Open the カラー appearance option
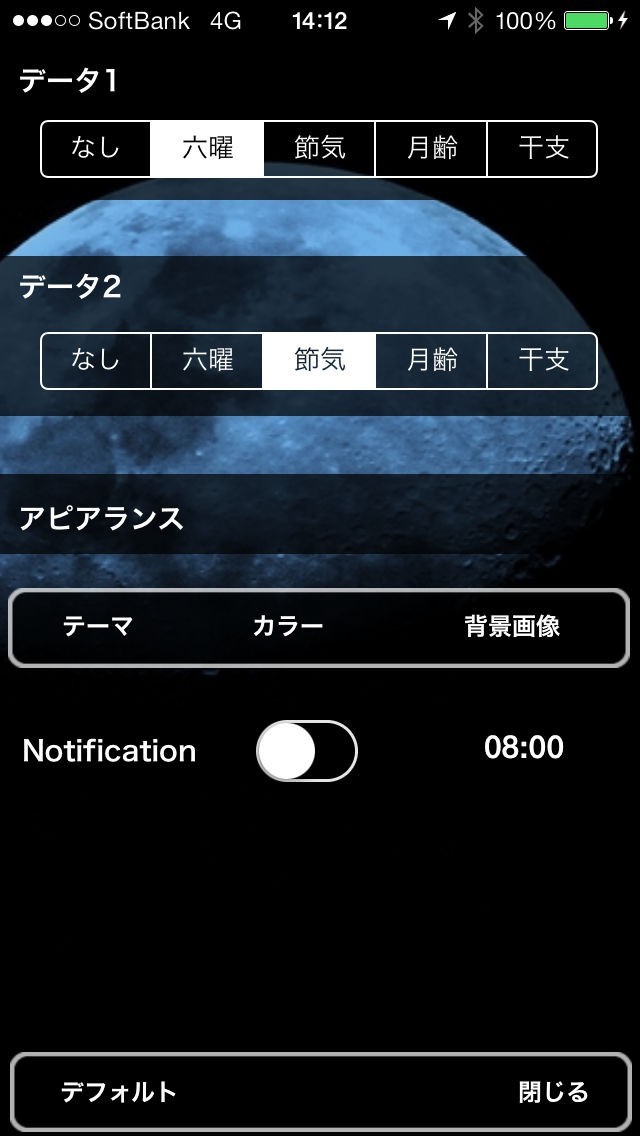 click(x=288, y=627)
